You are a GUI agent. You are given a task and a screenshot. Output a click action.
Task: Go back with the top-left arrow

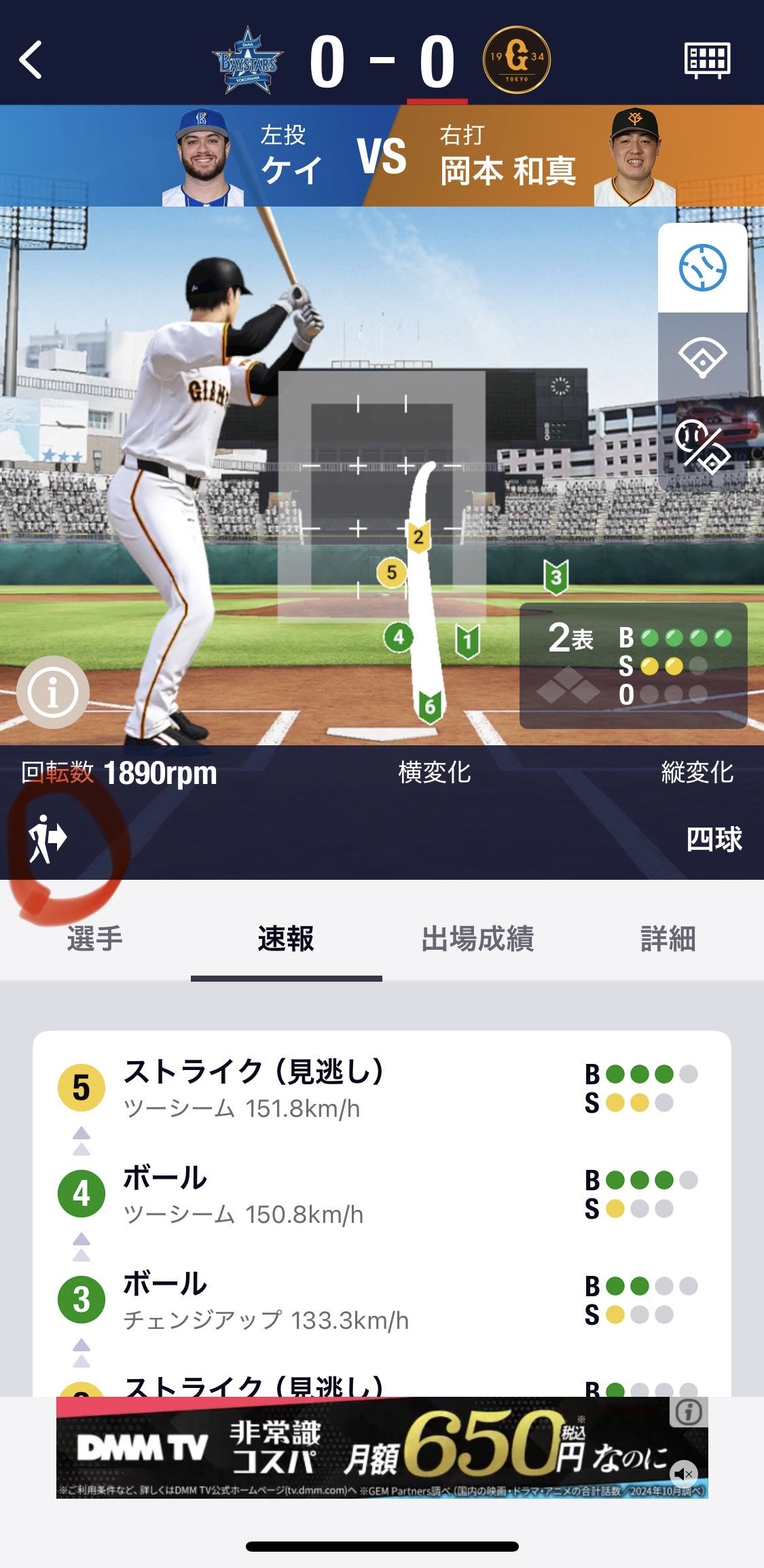[x=31, y=60]
